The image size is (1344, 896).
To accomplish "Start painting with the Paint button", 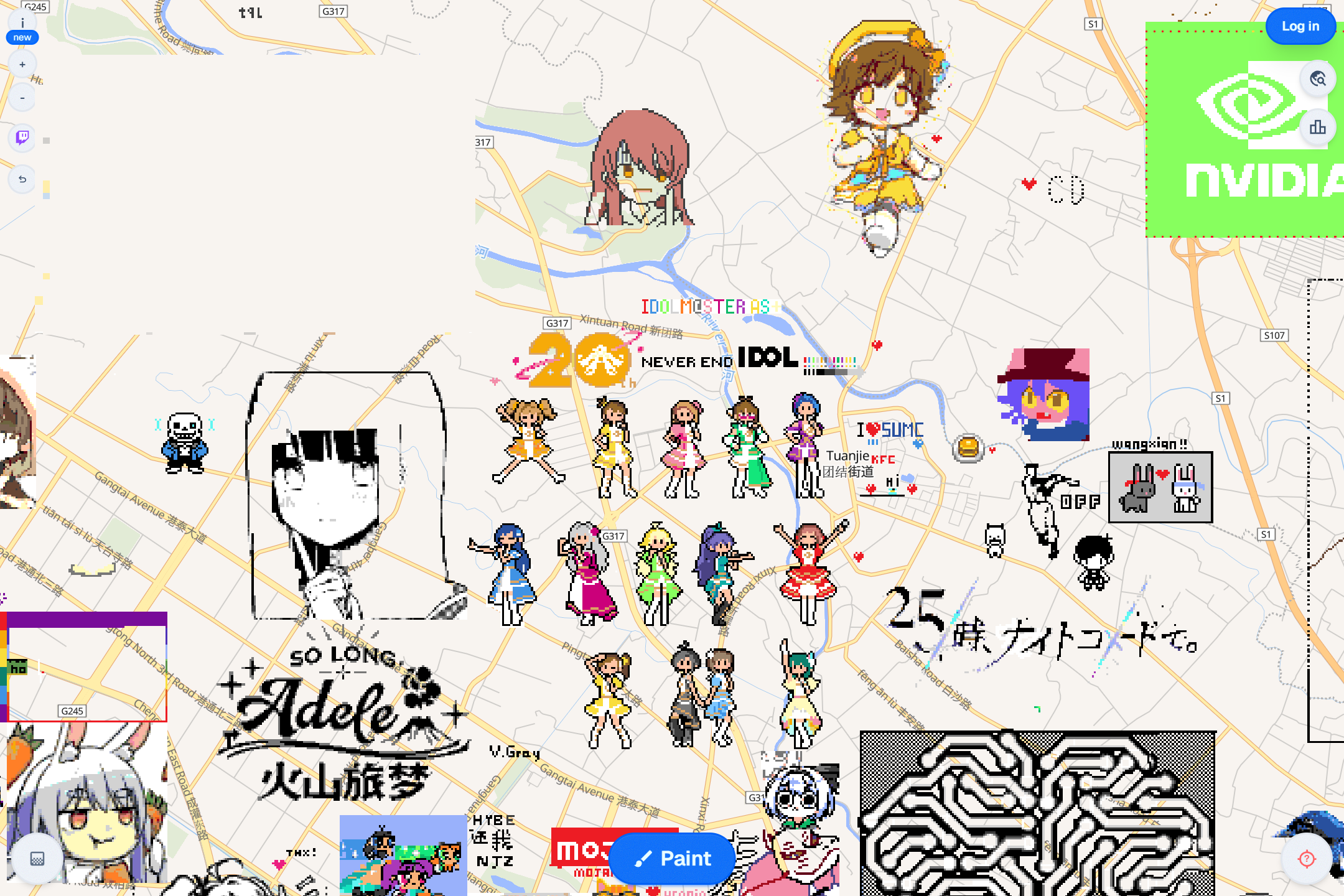I will (672, 859).
